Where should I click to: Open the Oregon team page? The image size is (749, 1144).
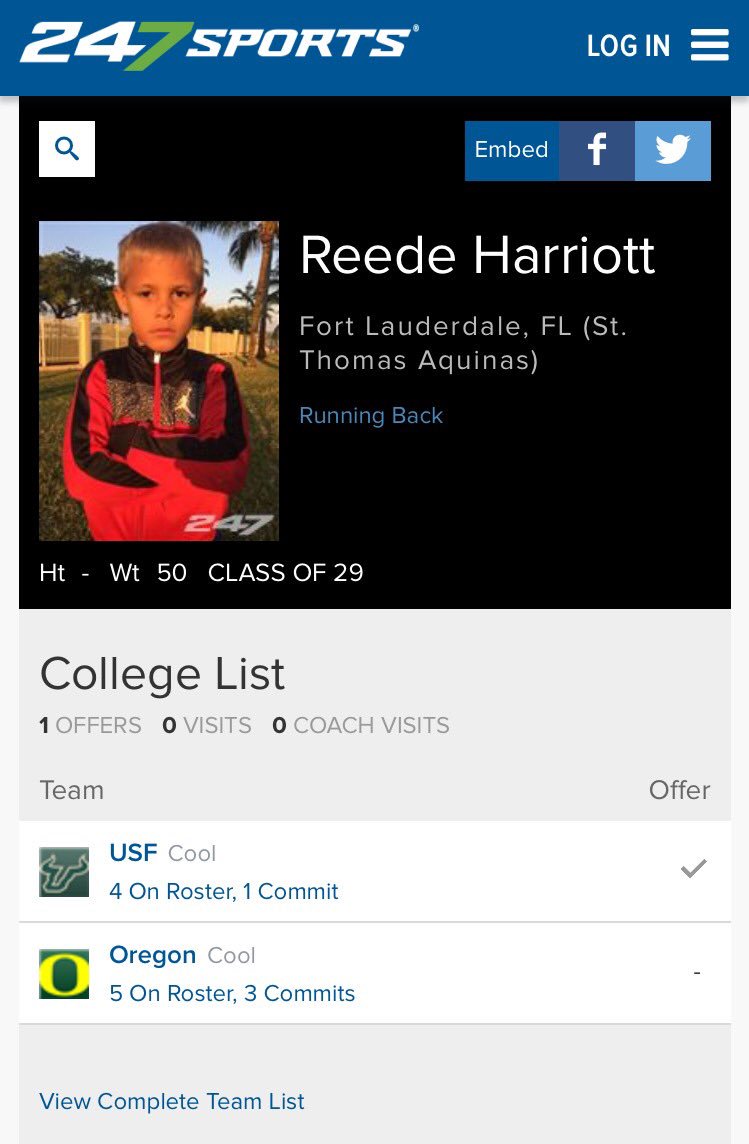152,955
